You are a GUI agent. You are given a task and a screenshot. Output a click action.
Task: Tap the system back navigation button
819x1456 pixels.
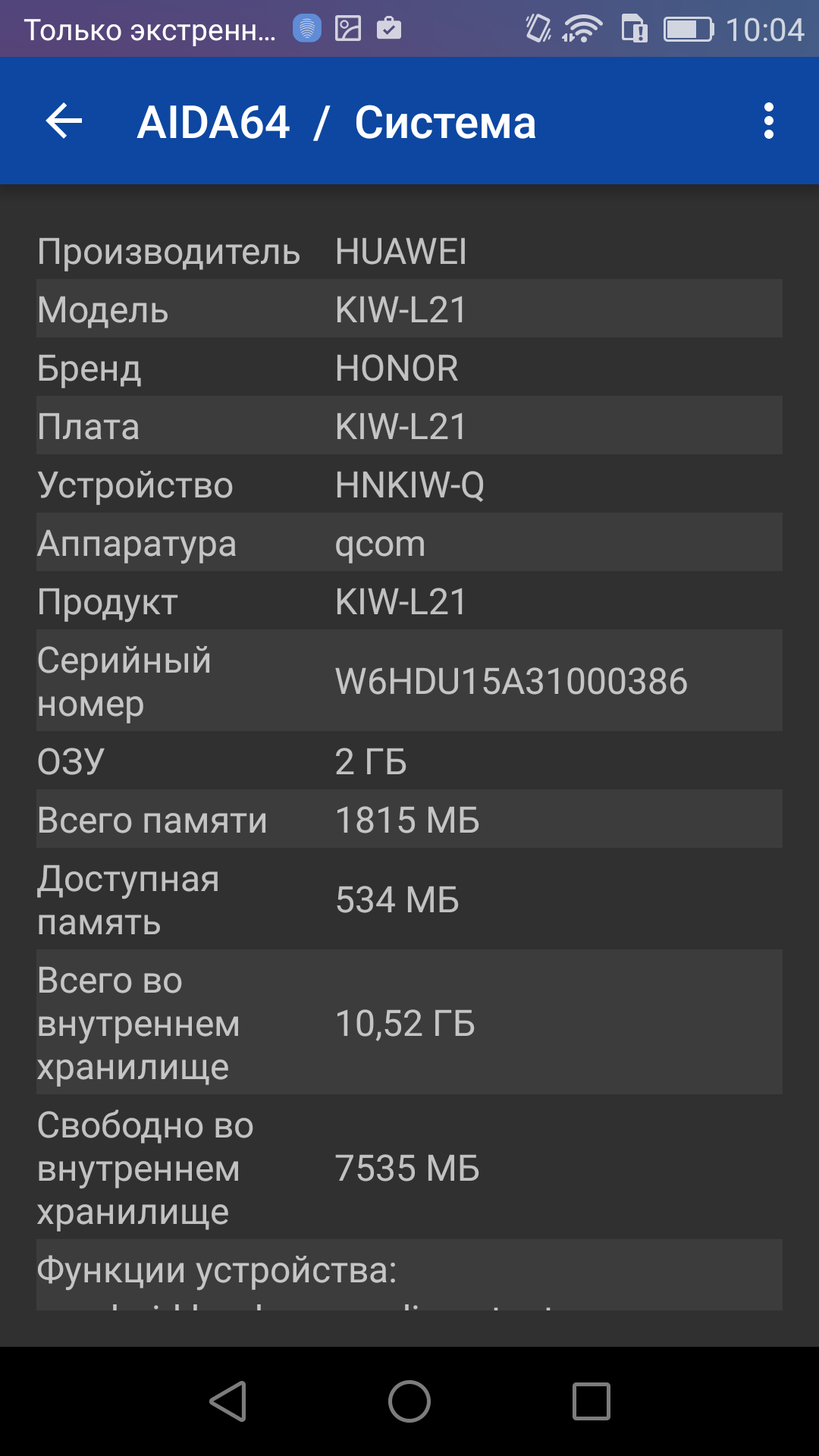click(228, 1401)
